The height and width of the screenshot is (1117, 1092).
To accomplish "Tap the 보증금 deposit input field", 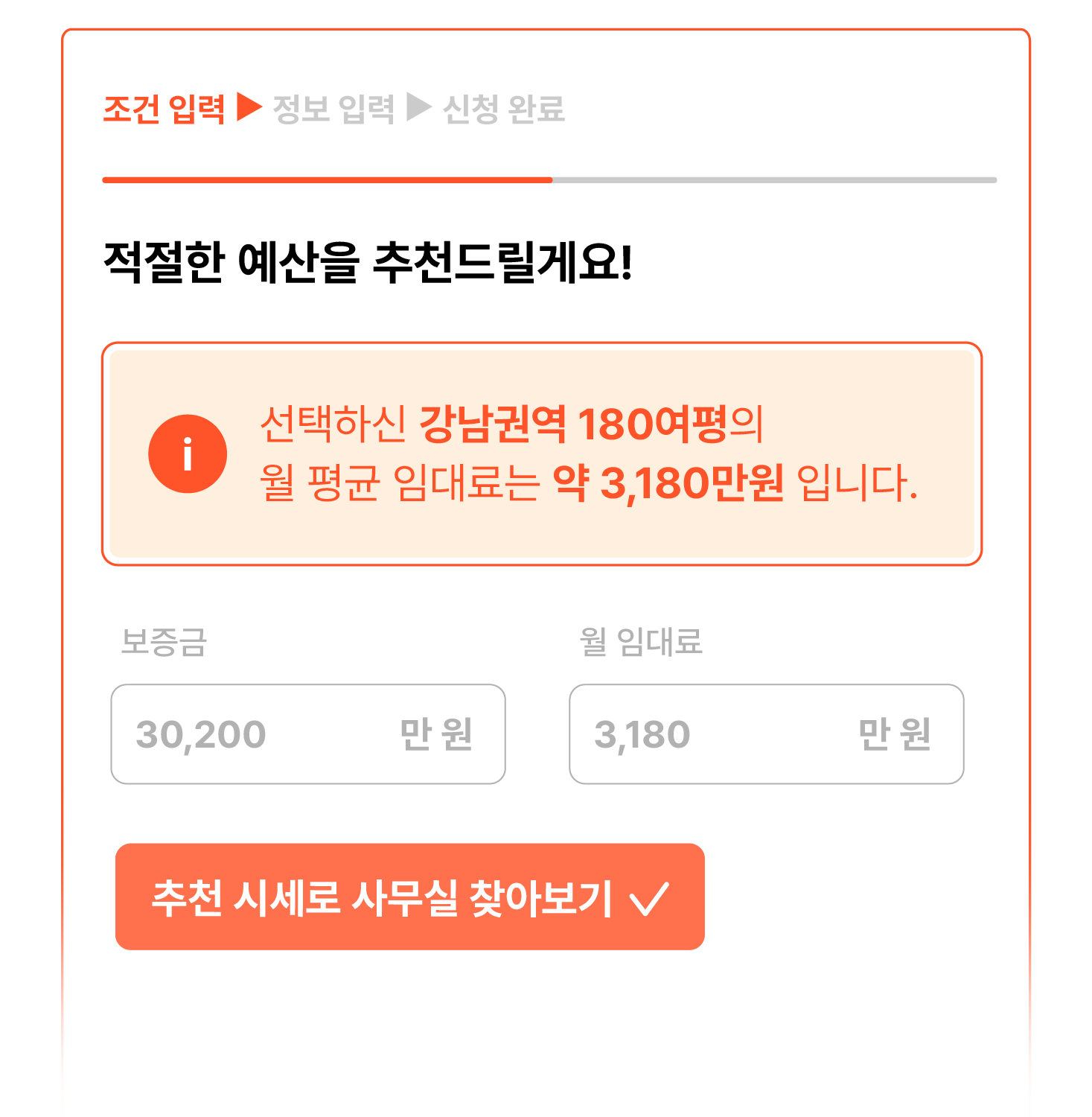I will pyautogui.click(x=307, y=733).
